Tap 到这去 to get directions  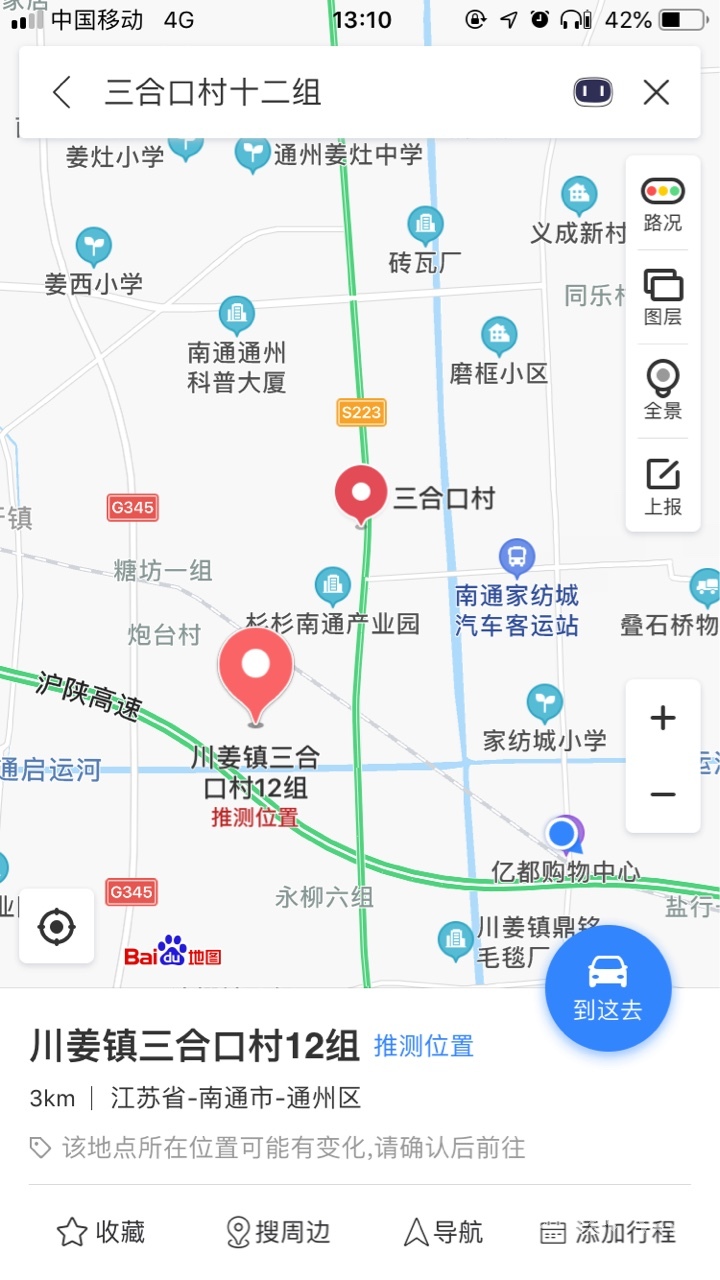608,988
